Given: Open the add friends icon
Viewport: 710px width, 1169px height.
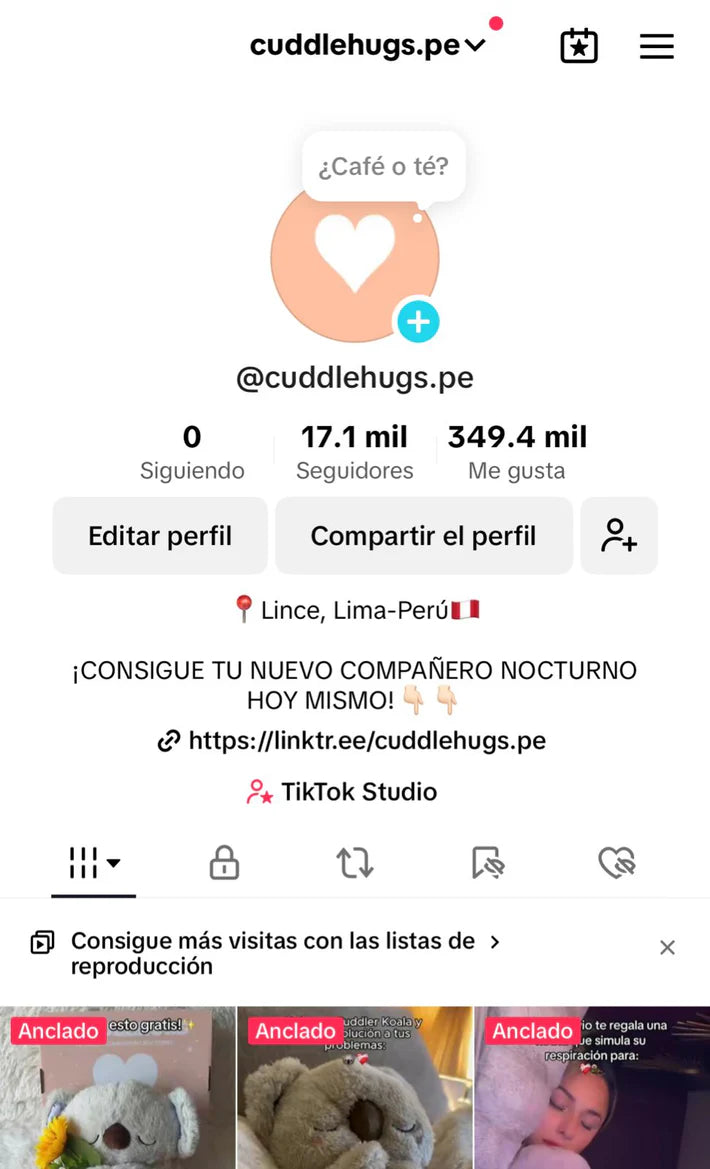Looking at the screenshot, I should coord(619,536).
